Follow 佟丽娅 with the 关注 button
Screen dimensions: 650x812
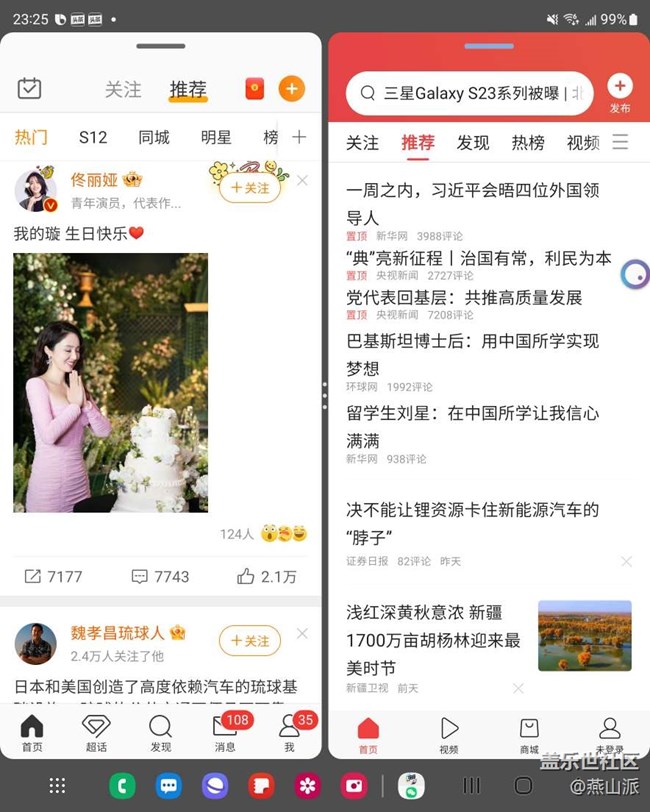click(x=249, y=188)
